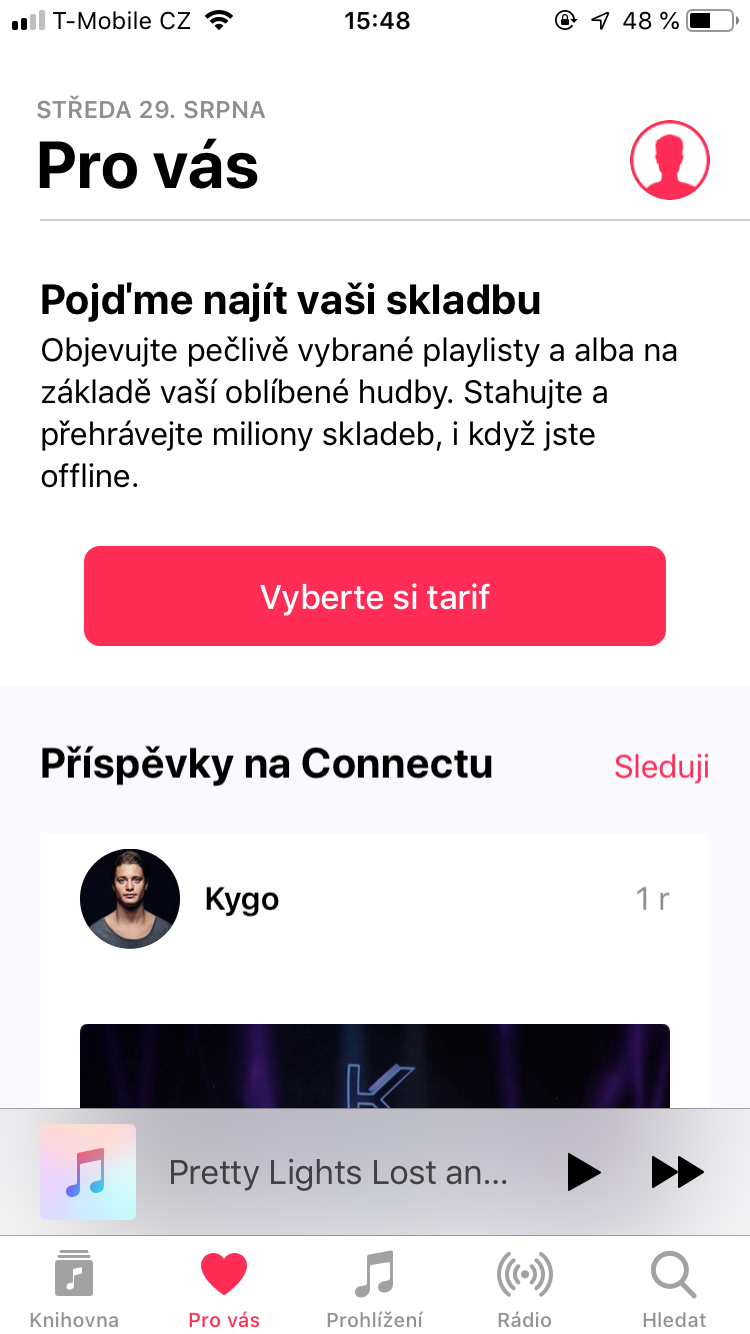
Task: Select the Pro vás tab
Action: pos(224,1288)
